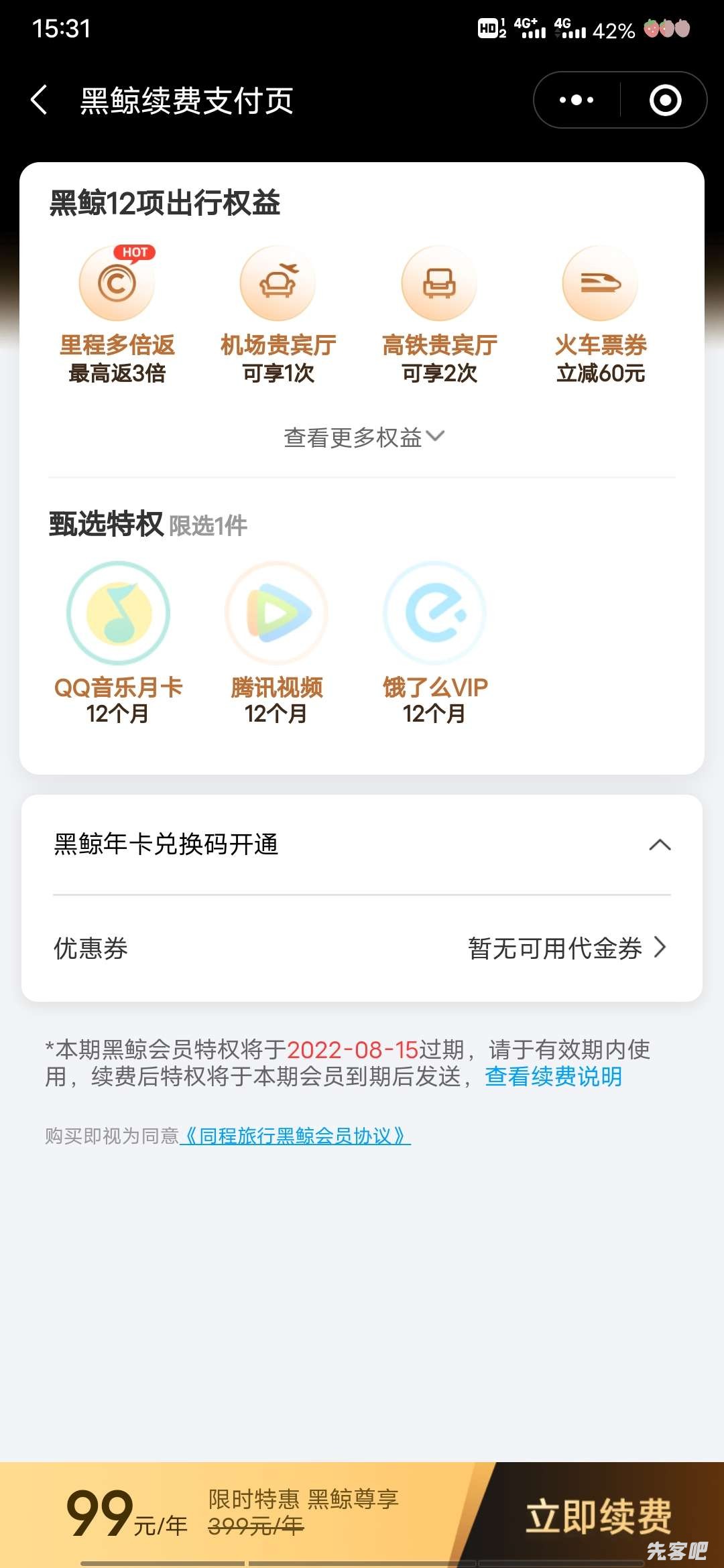Go back from 黑鲸续费支付页

coord(40,101)
